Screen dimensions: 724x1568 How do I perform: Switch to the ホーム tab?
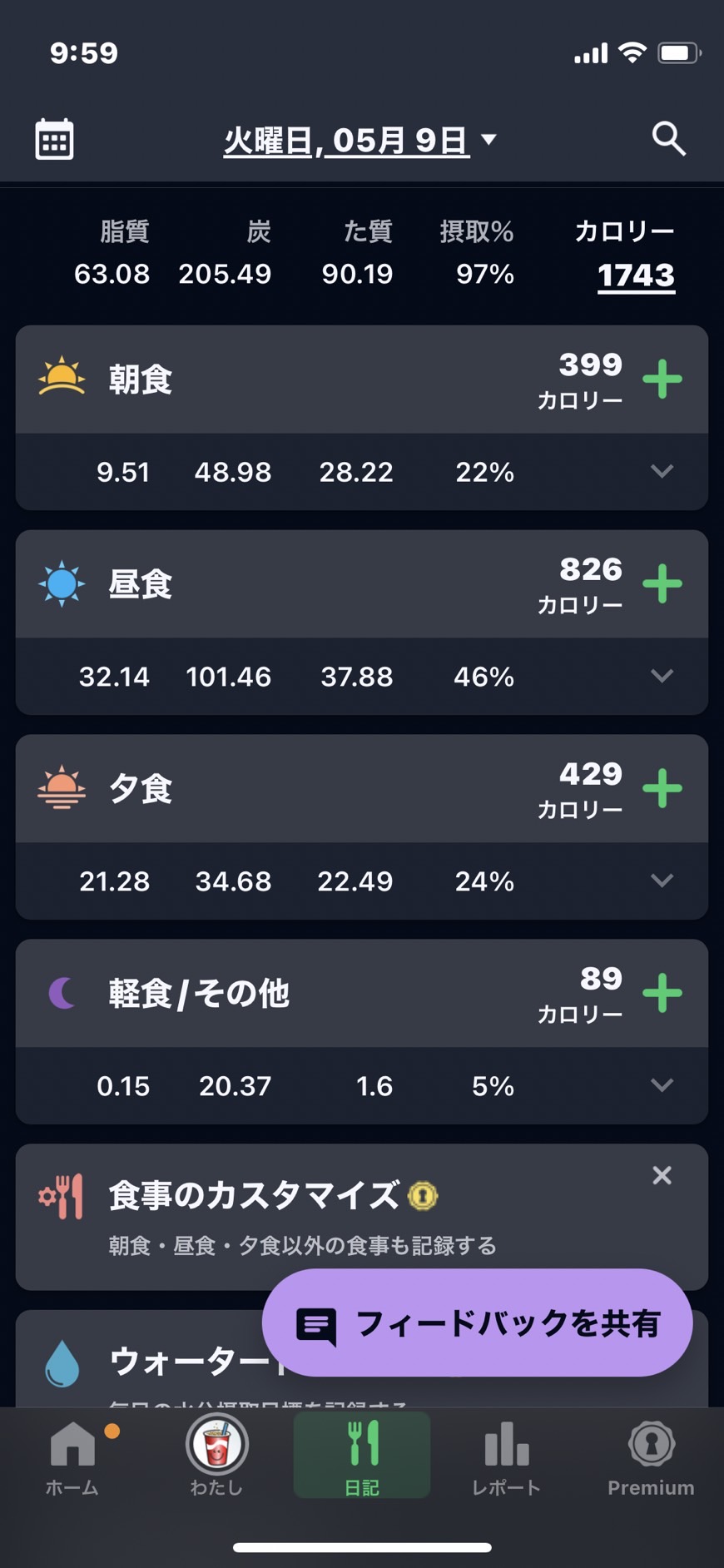tap(72, 1457)
